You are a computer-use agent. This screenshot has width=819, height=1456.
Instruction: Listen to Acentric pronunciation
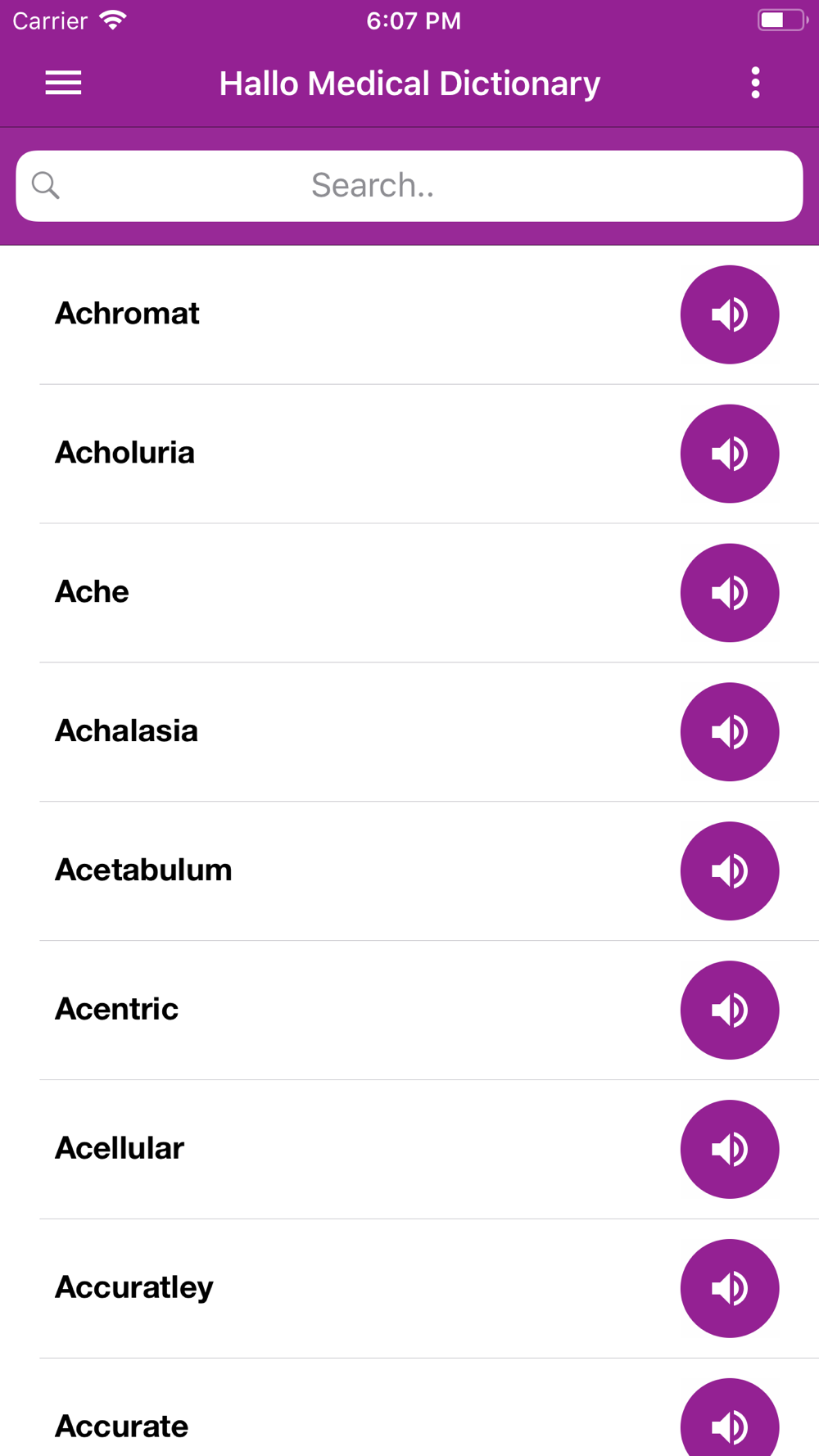pyautogui.click(x=729, y=1011)
